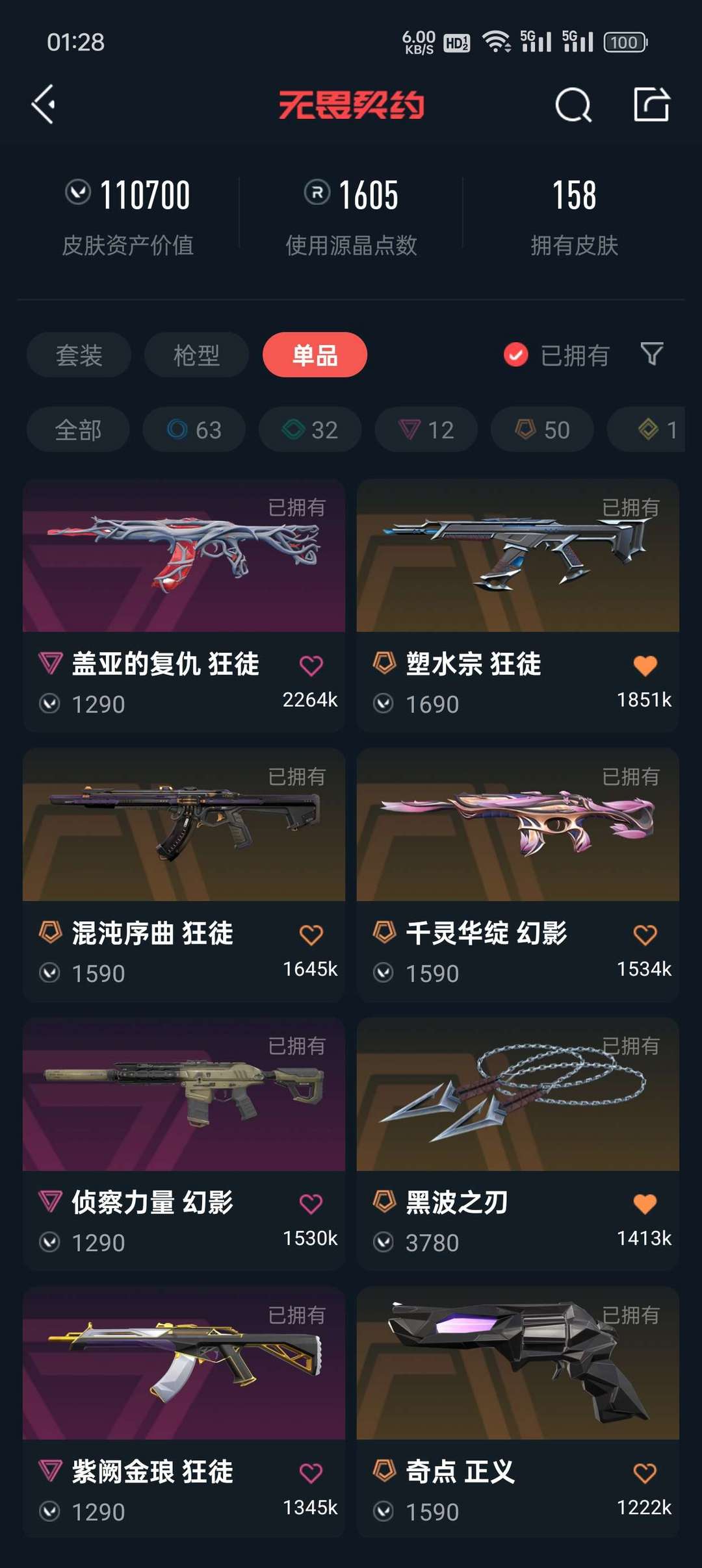702x1568 pixels.
Task: Filter by the pink tier chip 12
Action: pos(426,429)
